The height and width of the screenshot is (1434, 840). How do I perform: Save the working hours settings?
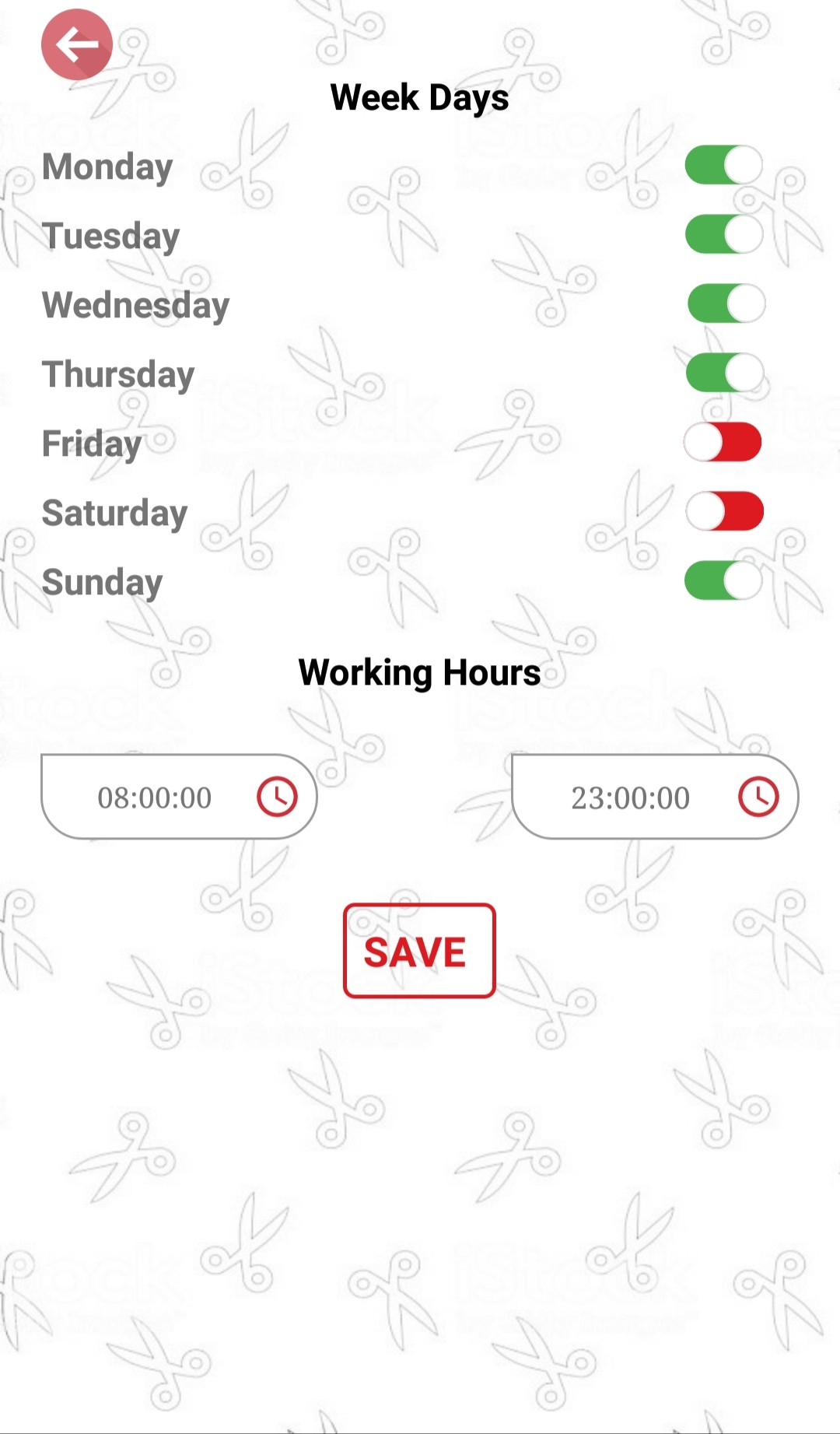click(419, 951)
